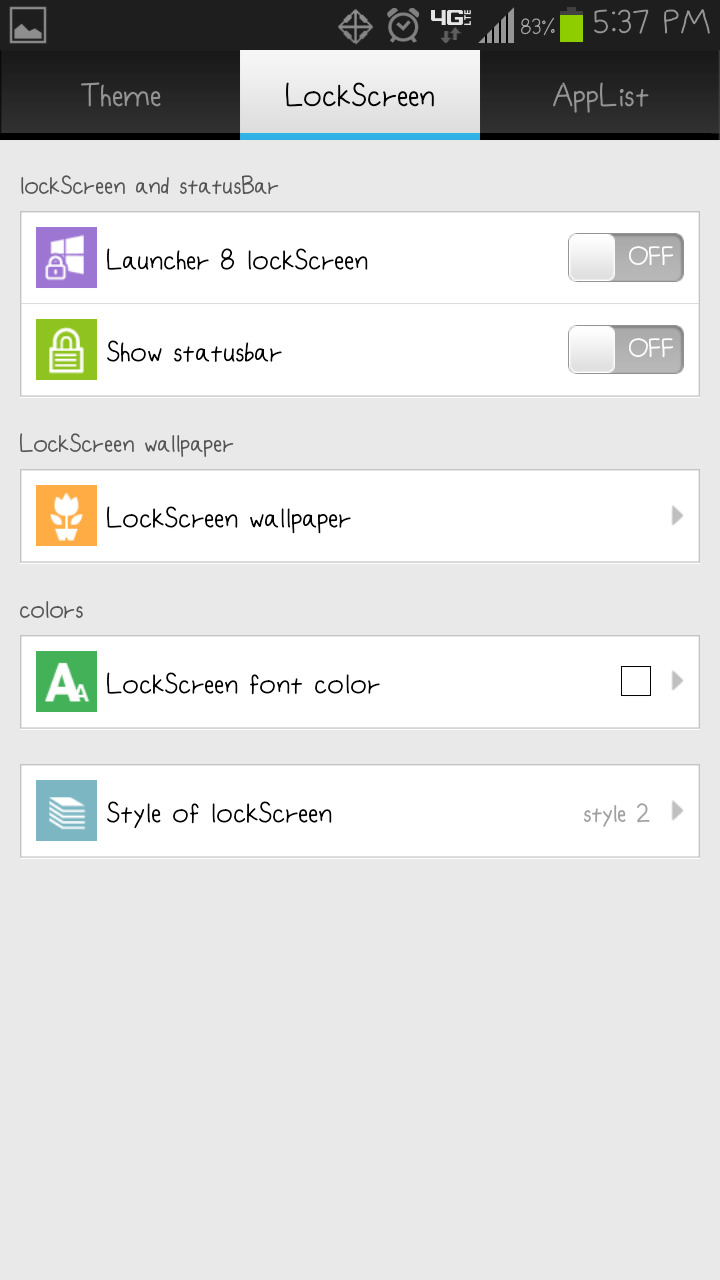This screenshot has width=720, height=1280.
Task: Select the blue Style of lockScreen stack icon
Action: (66, 811)
